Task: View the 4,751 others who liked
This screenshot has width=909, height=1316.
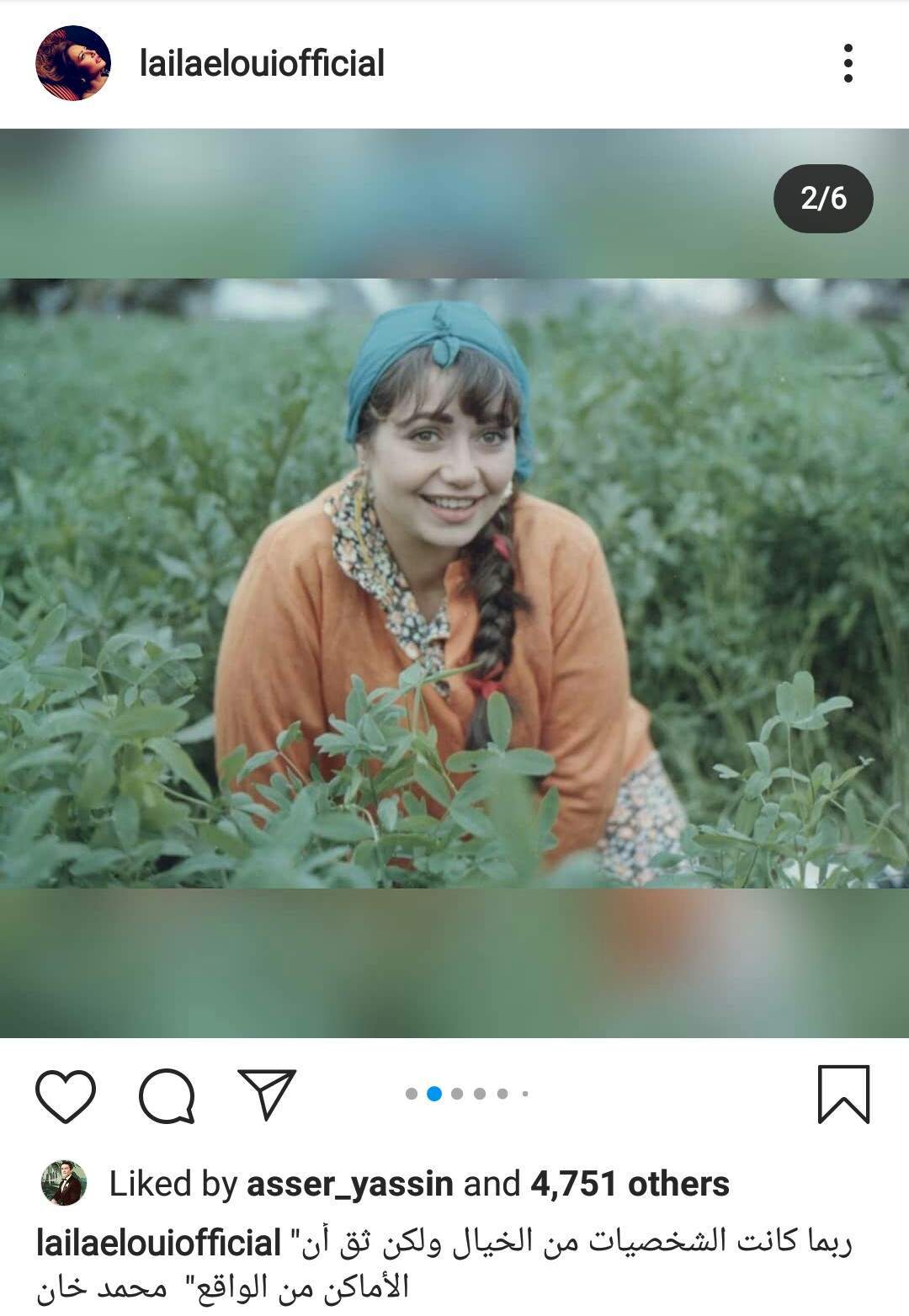Action: [x=629, y=1184]
